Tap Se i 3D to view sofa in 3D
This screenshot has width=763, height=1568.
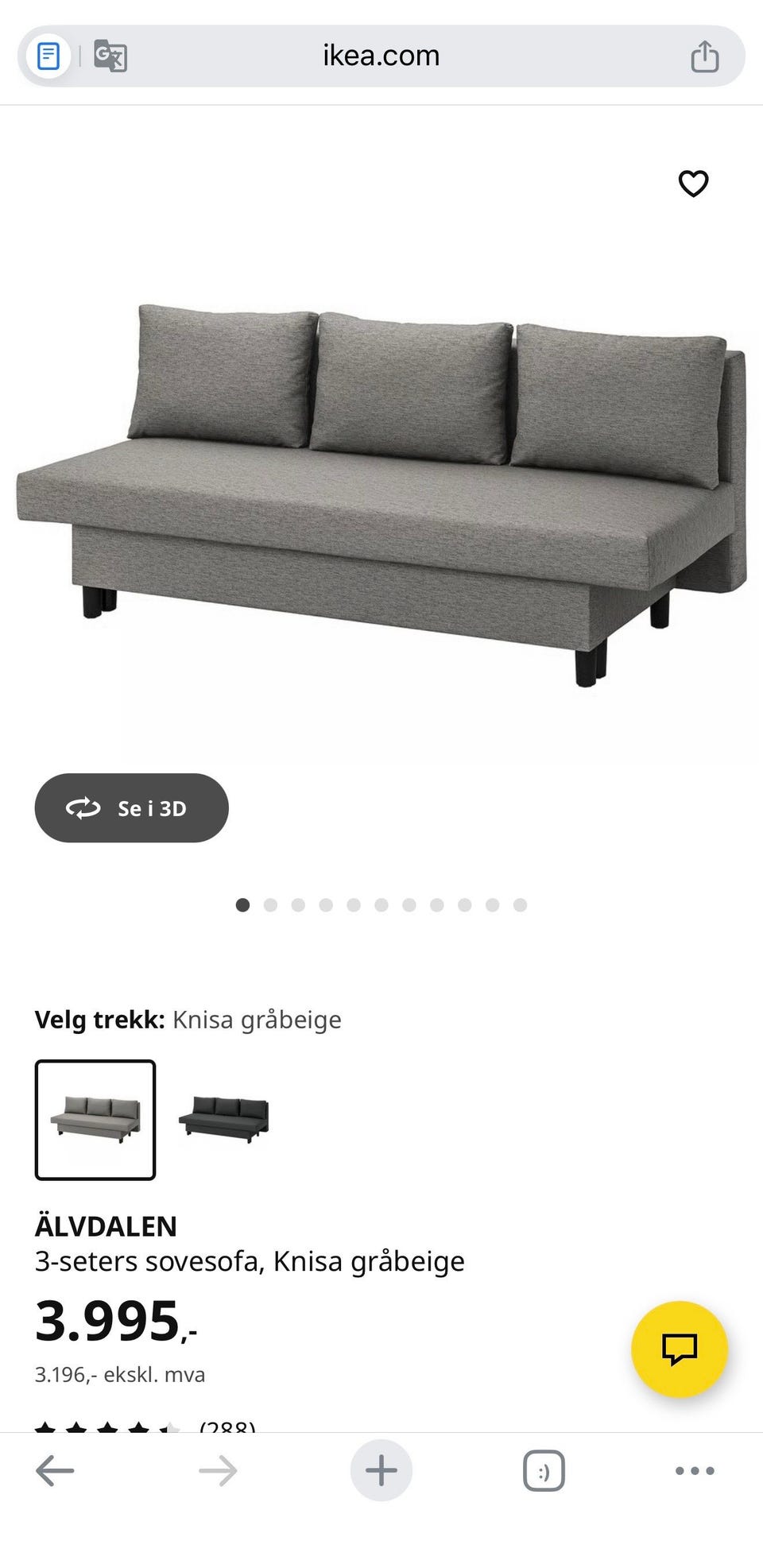(x=130, y=807)
